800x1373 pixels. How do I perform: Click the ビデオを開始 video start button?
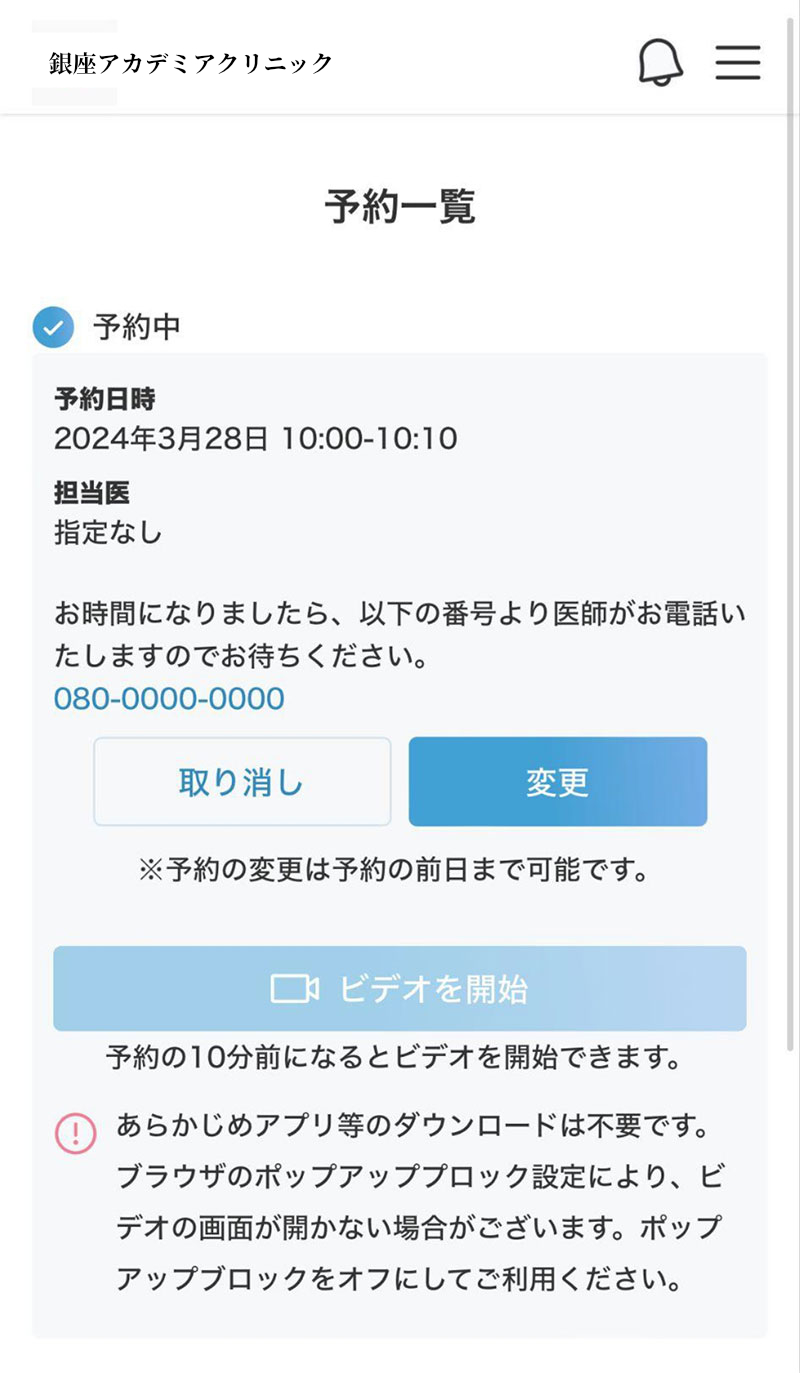pos(400,987)
